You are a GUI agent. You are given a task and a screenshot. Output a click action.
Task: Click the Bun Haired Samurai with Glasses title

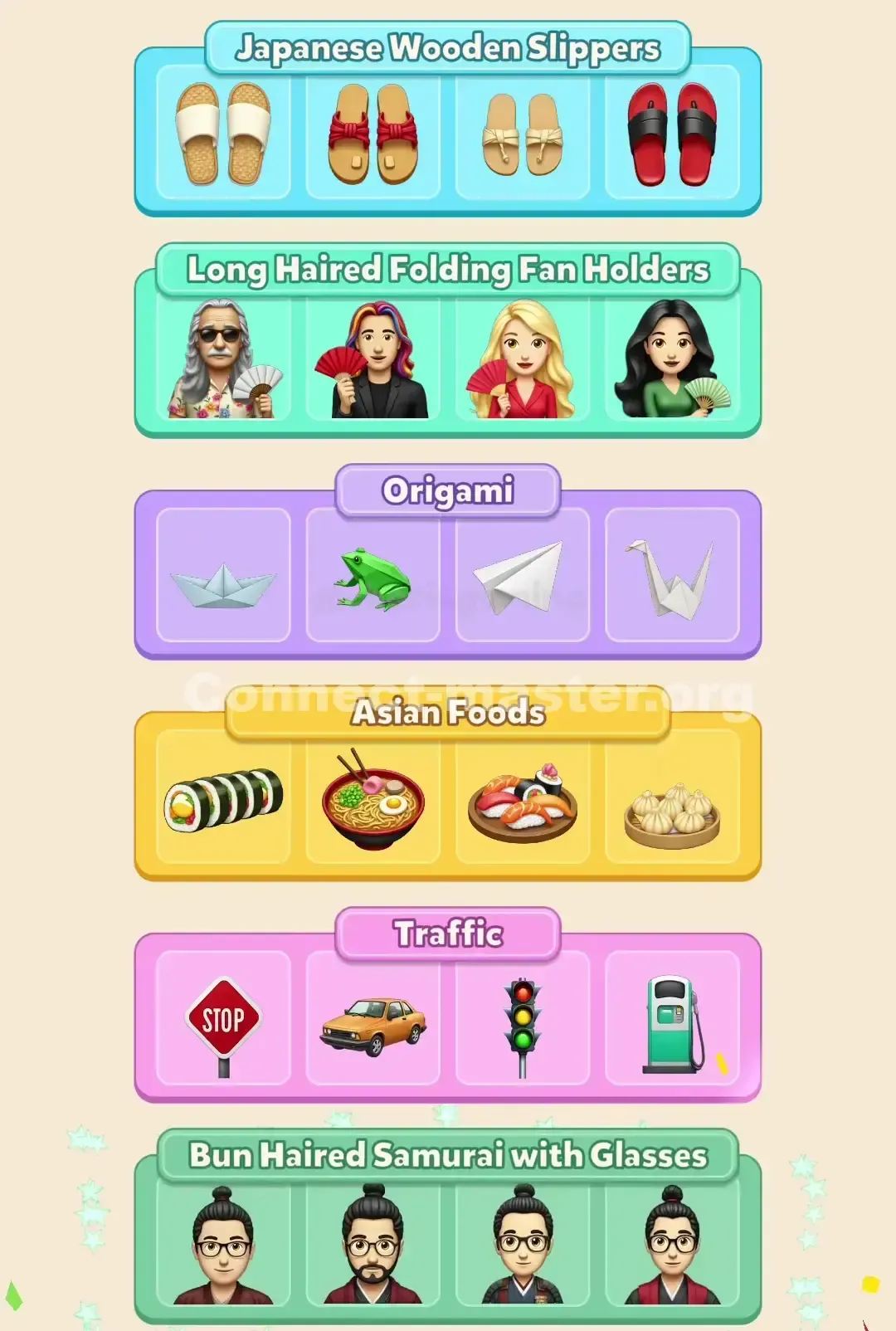click(448, 1154)
